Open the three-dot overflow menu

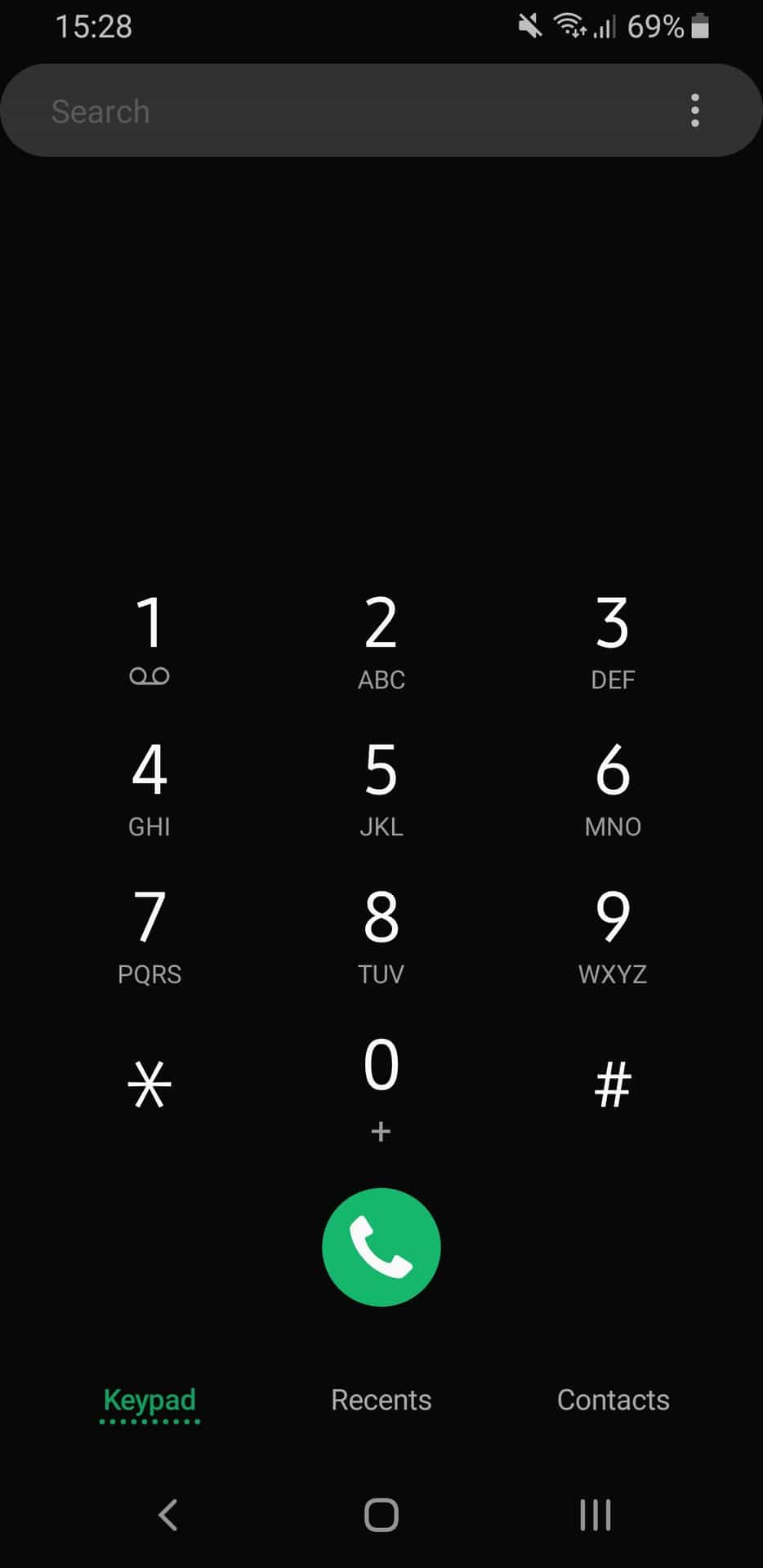click(695, 110)
